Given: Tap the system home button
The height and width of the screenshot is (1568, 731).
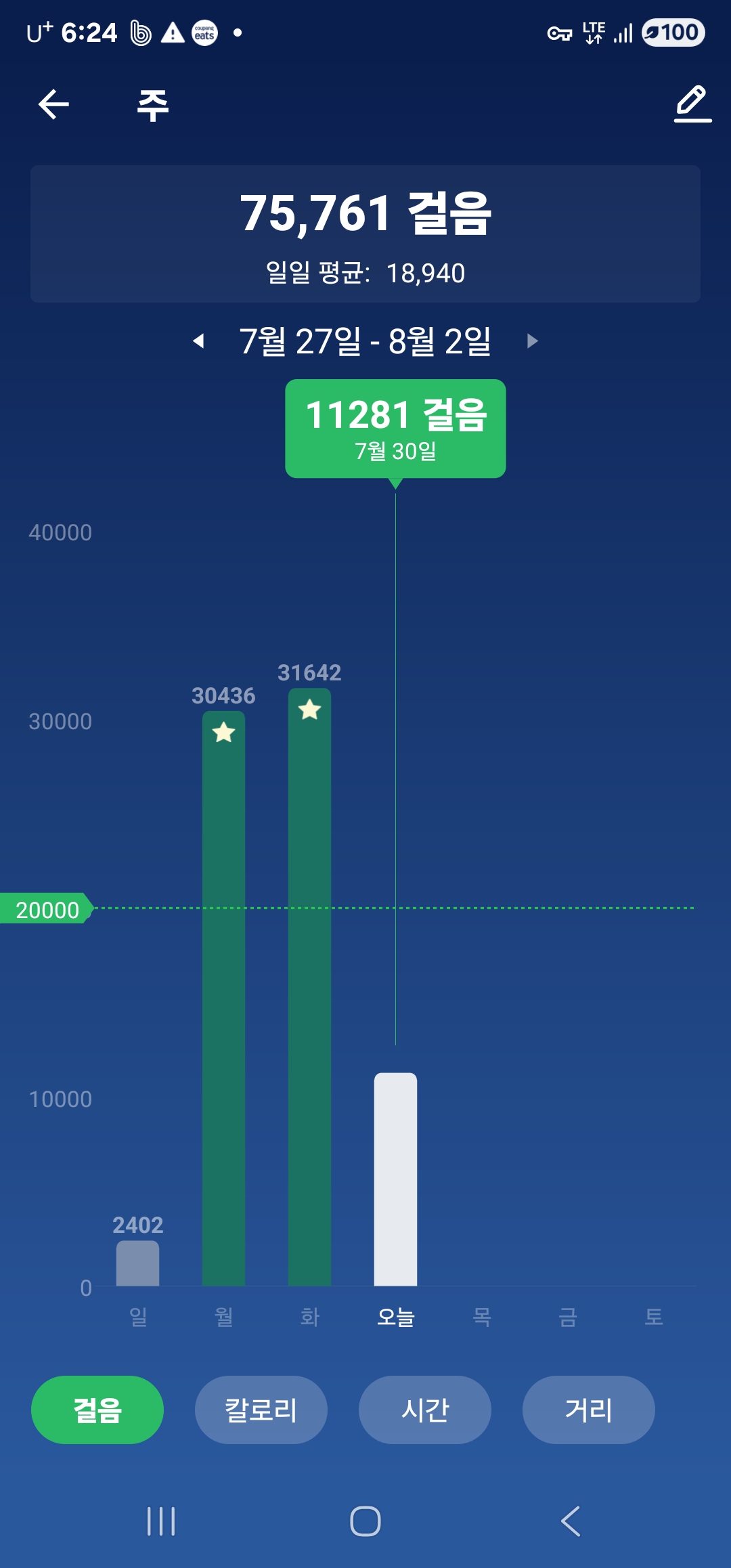Looking at the screenshot, I should [x=365, y=1521].
